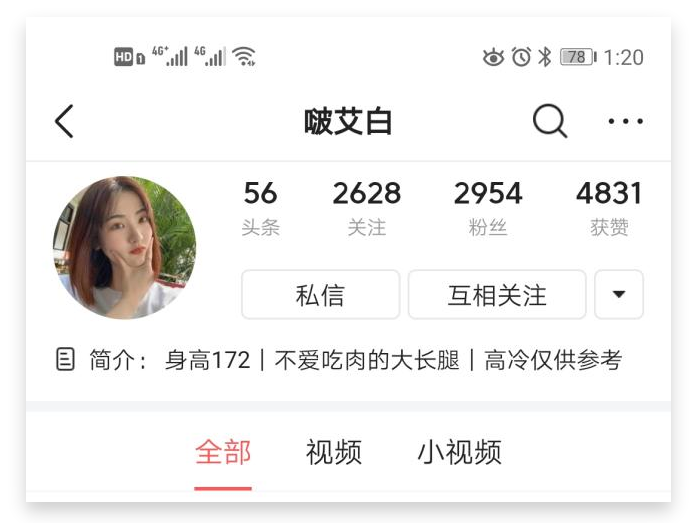This screenshot has height=523, width=696.
Task: Switch to the 小视频 tab
Action: pos(459,452)
